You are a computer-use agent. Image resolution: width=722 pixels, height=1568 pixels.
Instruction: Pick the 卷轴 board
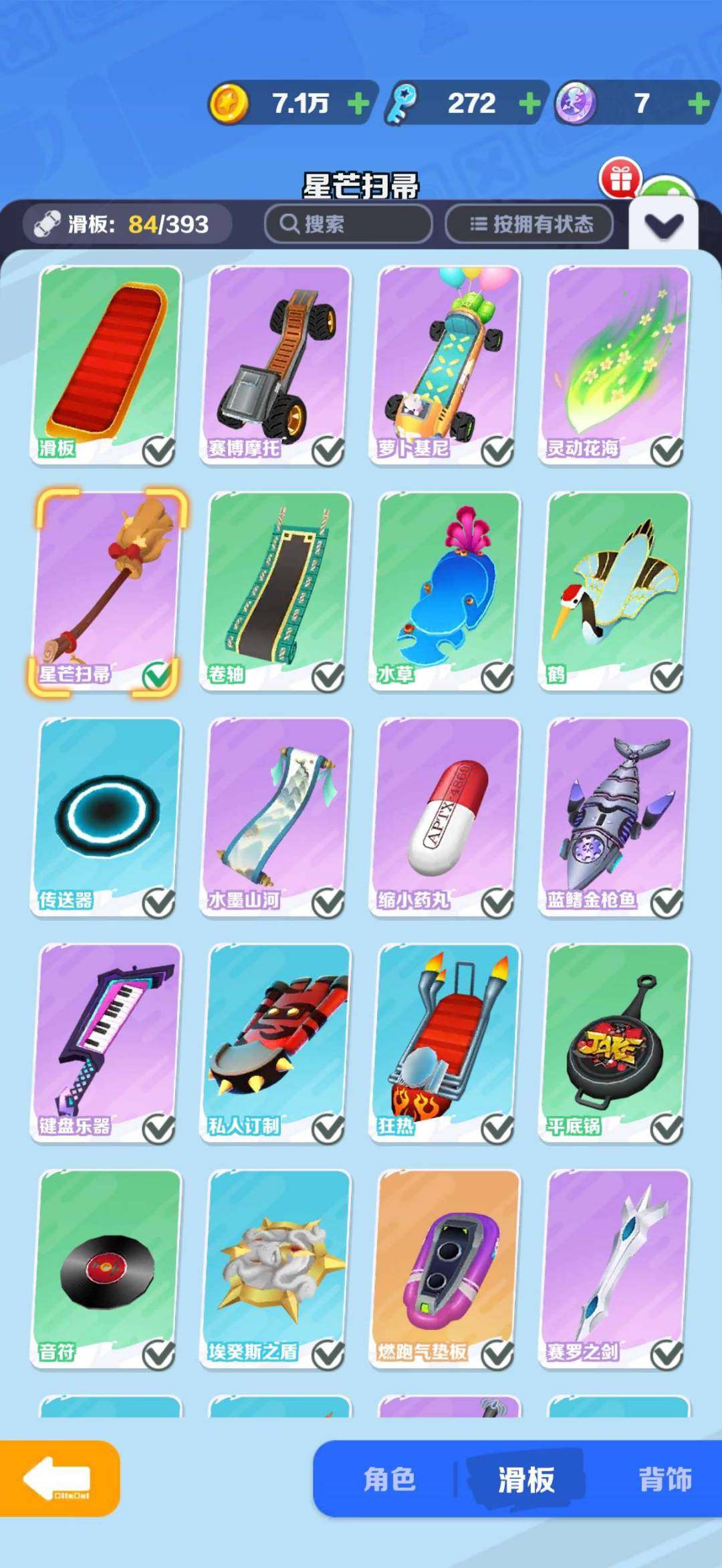pyautogui.click(x=275, y=590)
